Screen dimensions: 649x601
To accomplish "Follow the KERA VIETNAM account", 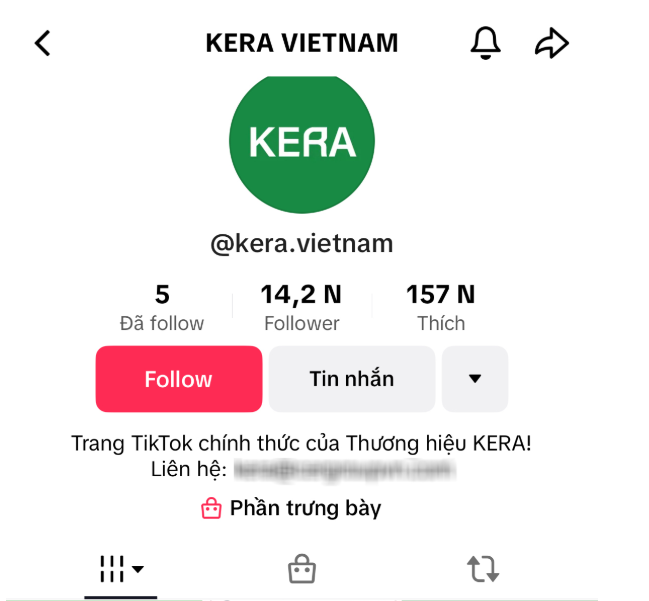I will tap(178, 379).
